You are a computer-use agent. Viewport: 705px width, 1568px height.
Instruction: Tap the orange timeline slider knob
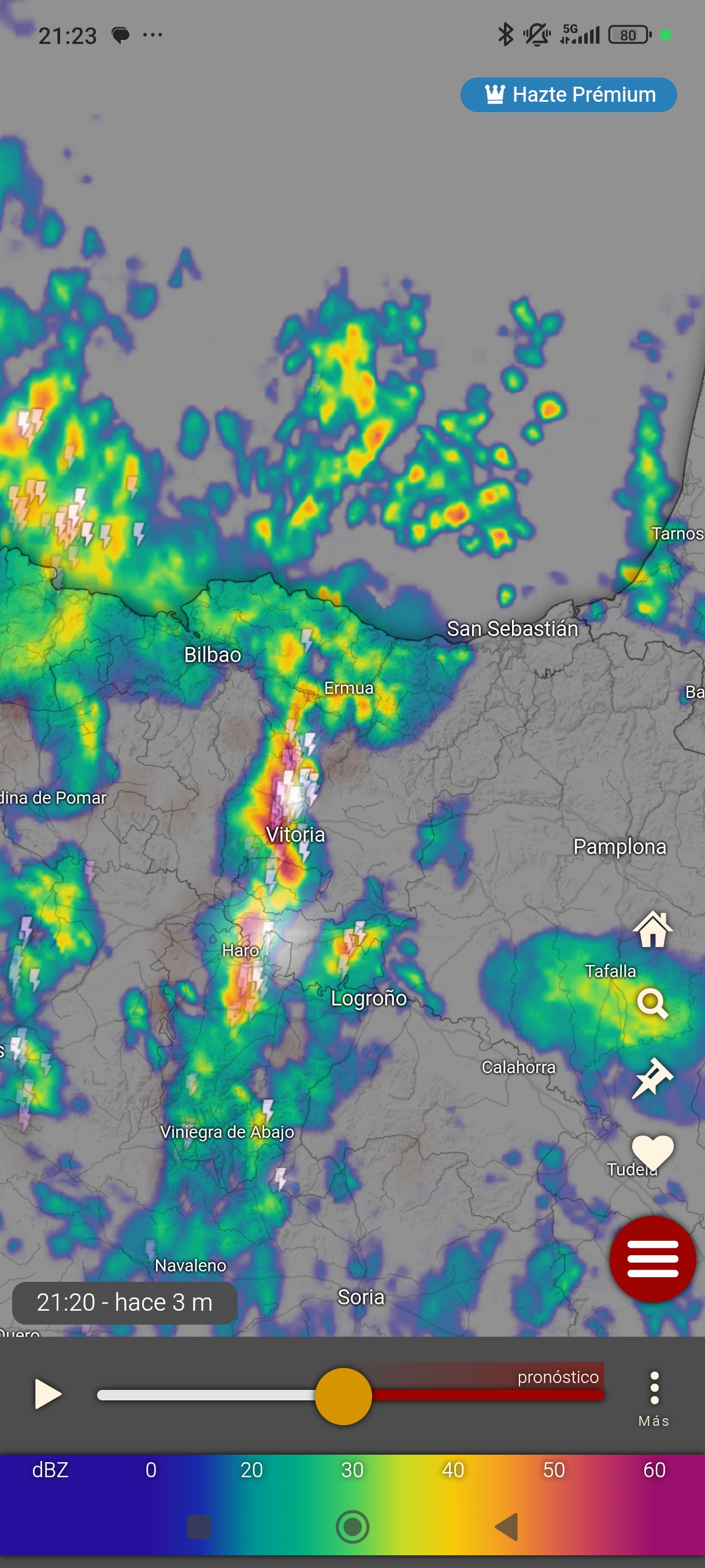pos(343,1396)
